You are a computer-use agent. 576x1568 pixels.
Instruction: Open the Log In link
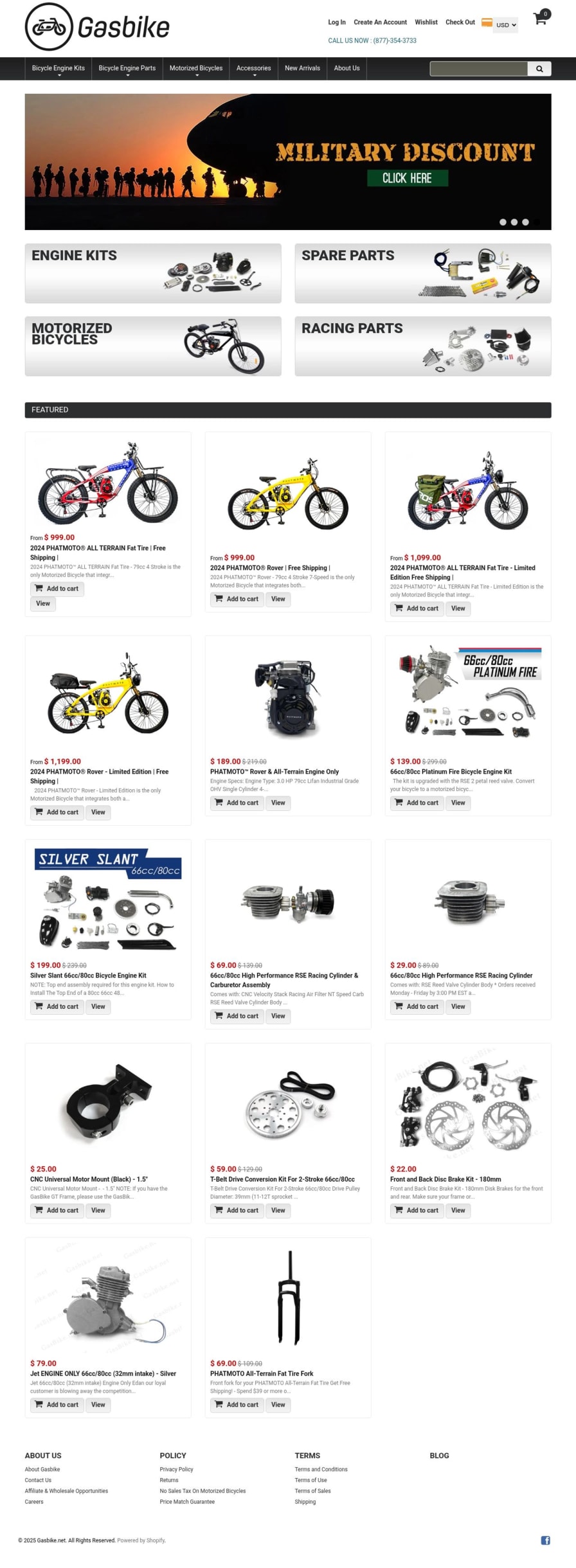[336, 22]
